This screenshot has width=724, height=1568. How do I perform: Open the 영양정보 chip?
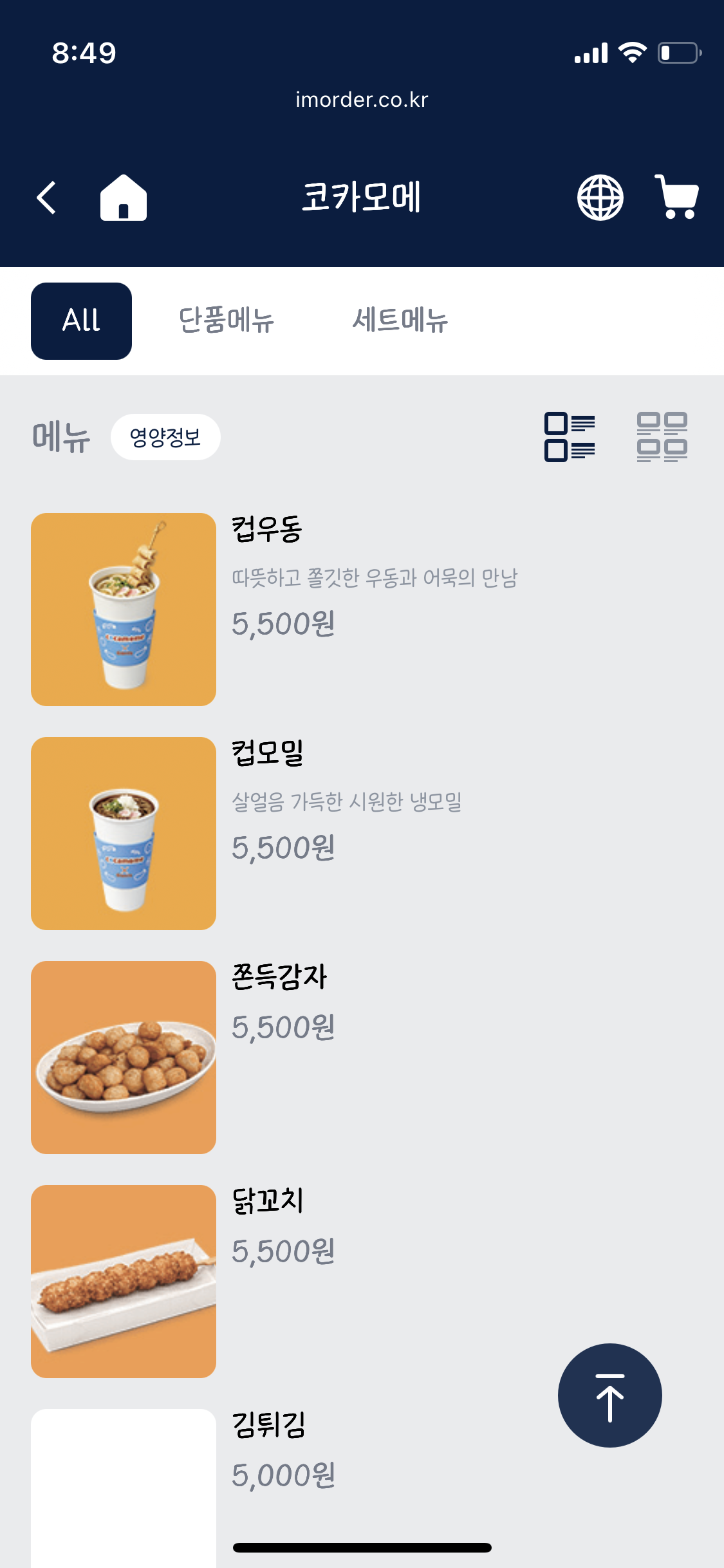[x=165, y=437]
